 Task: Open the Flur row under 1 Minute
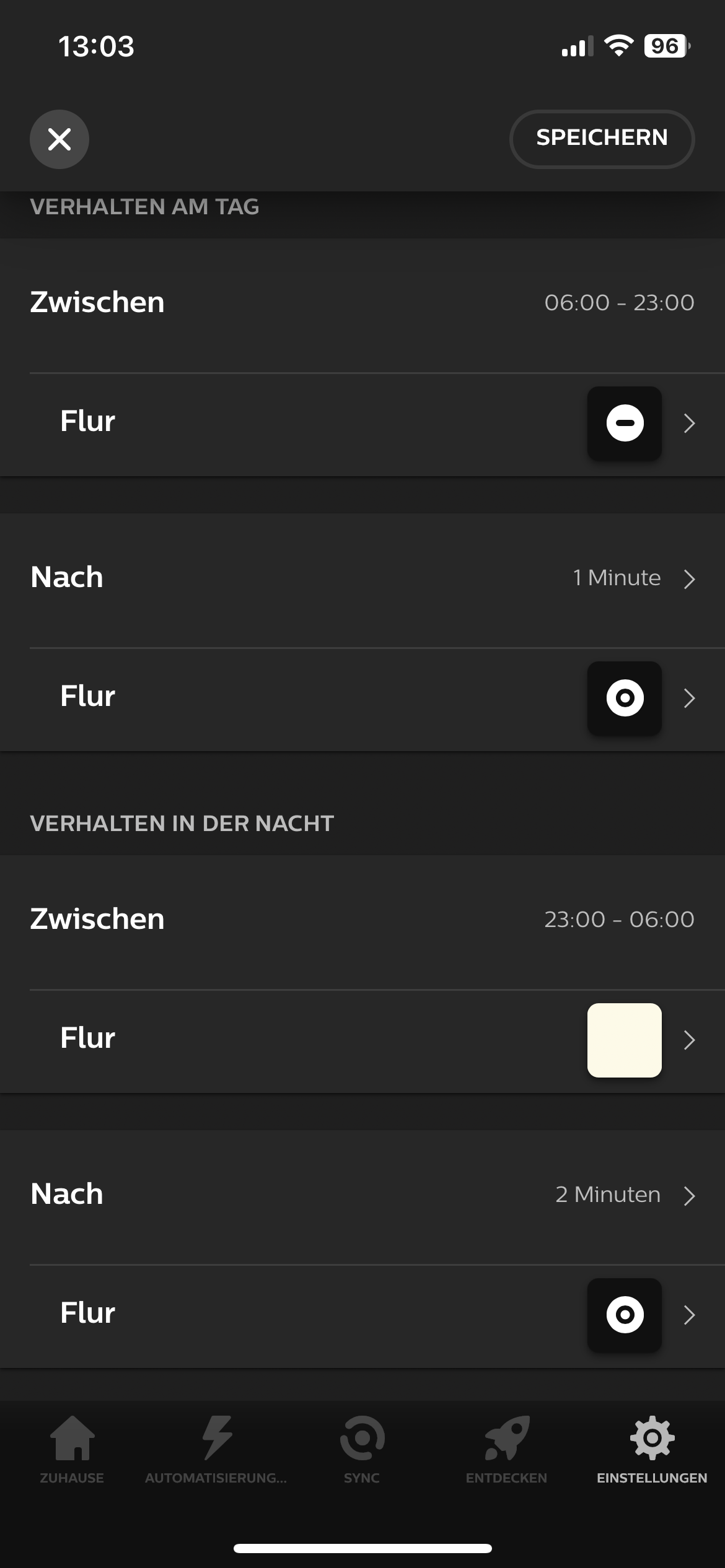click(x=362, y=699)
